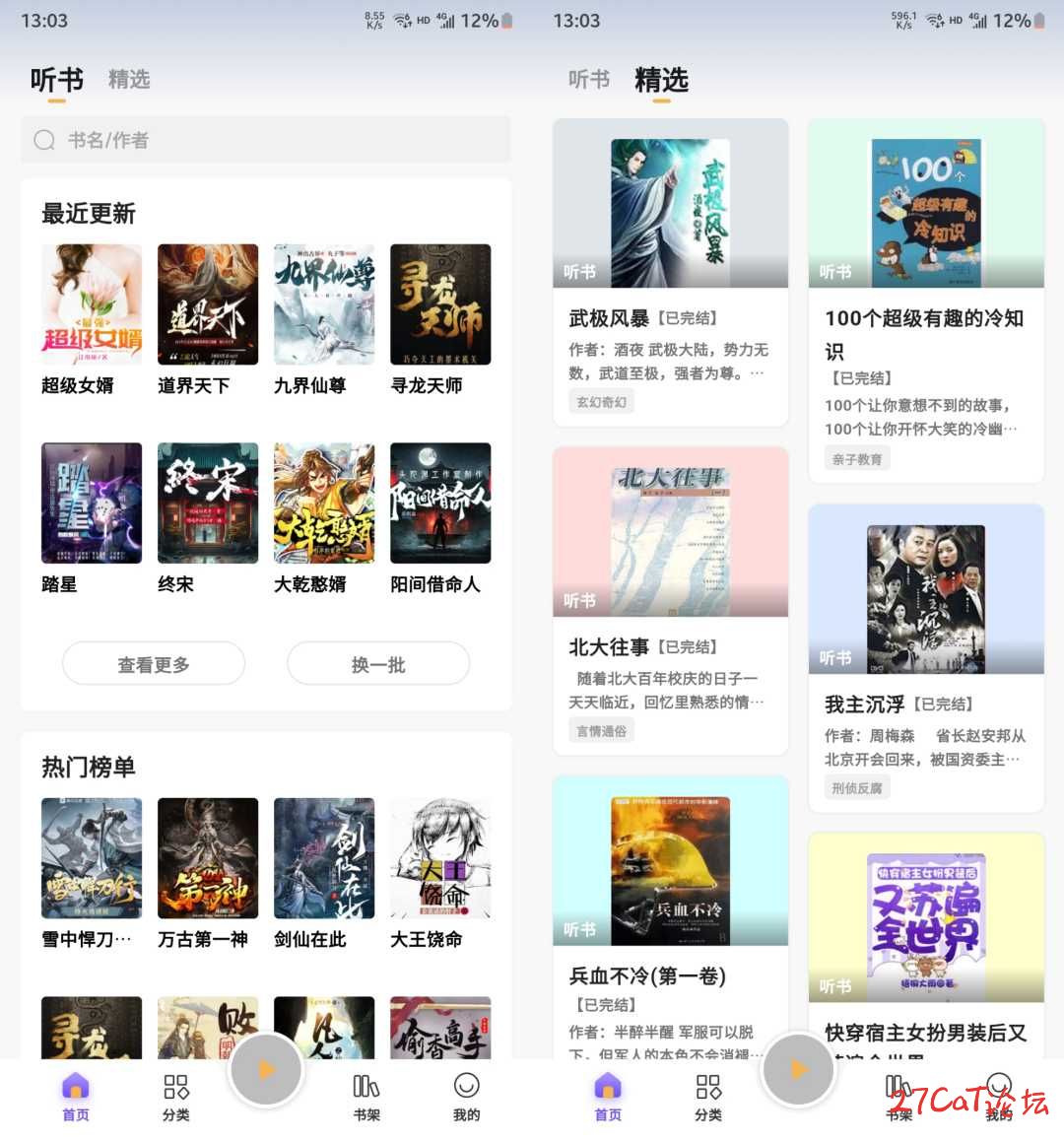
Task: Open the 我主沉浮 audiobook card
Action: click(926, 658)
